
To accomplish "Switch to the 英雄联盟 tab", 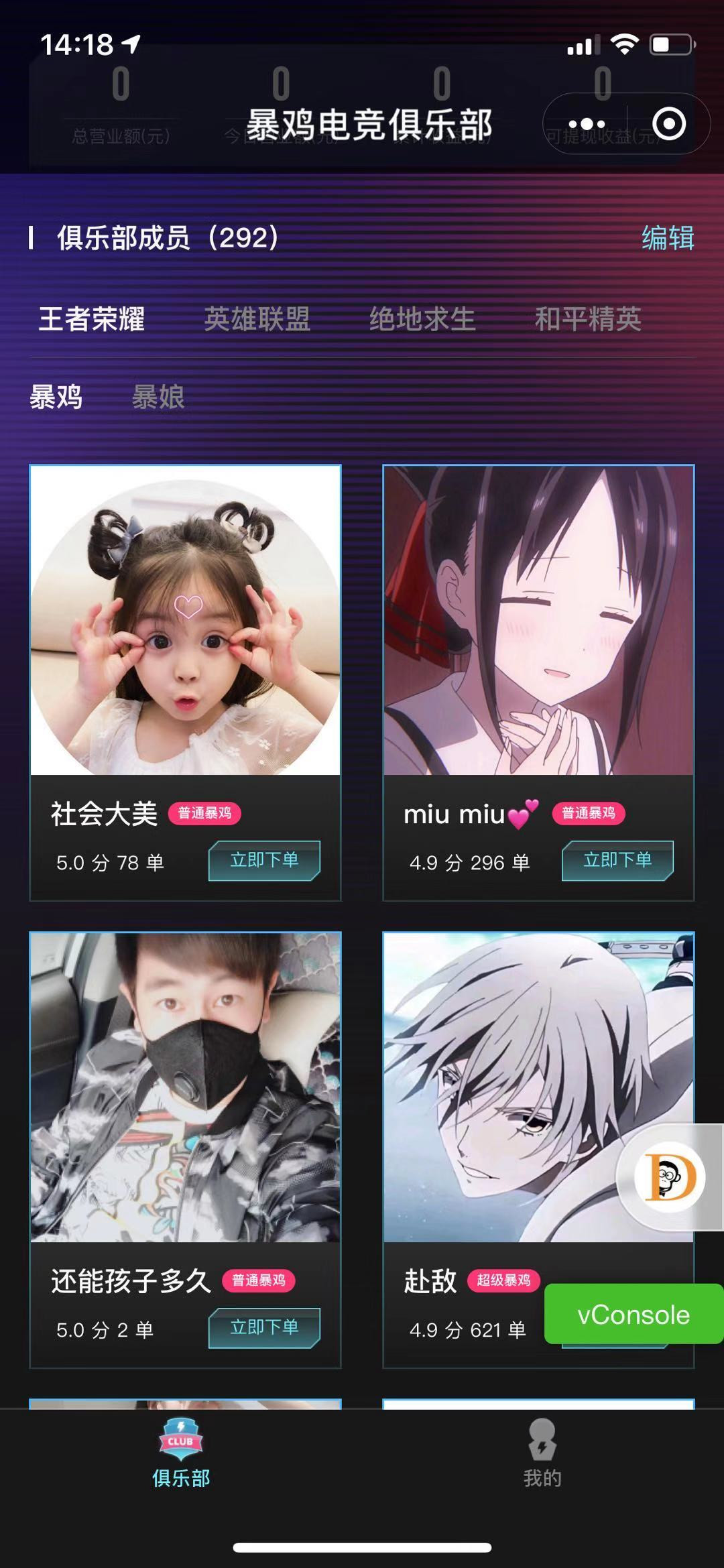I will [x=257, y=319].
